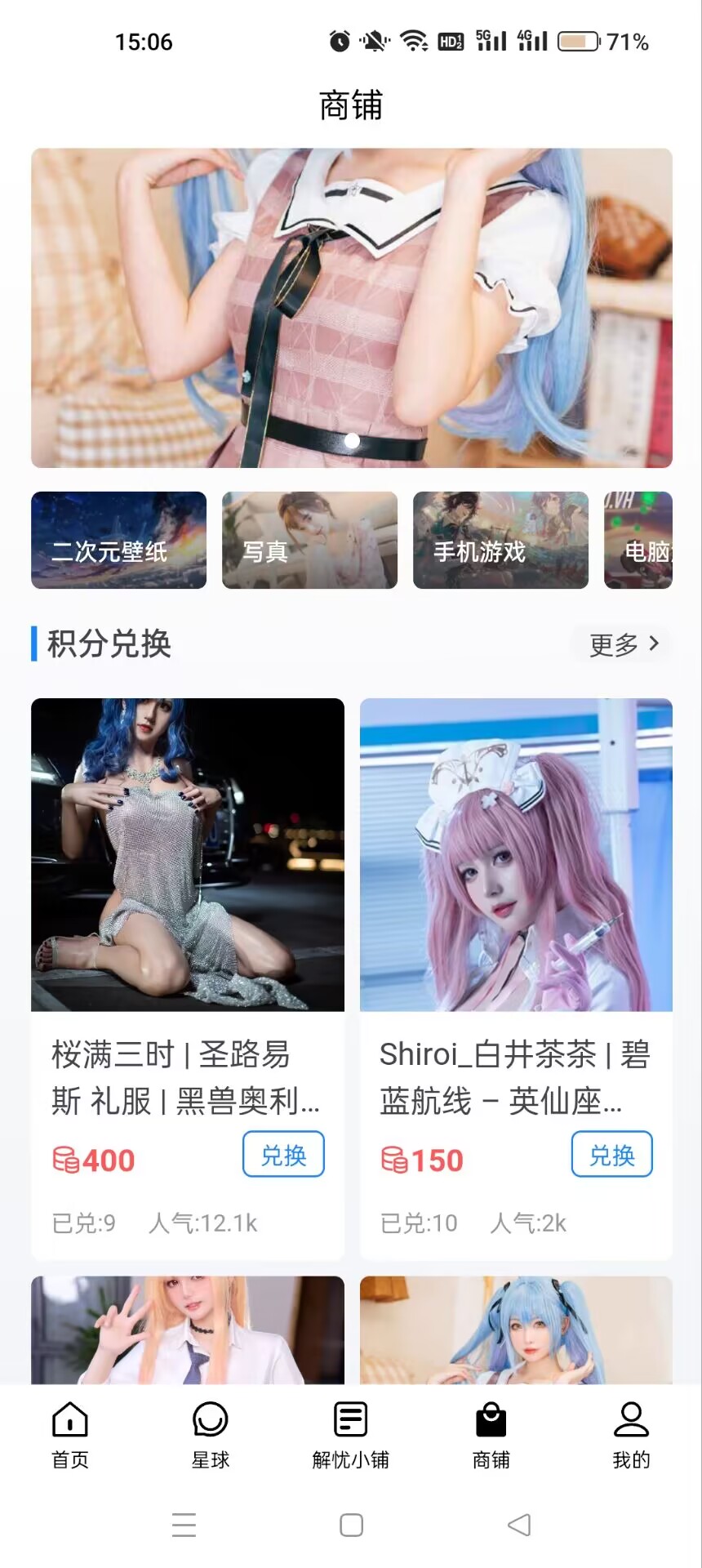Open the Shiroi_白井茶茶 碧蓝航线 card

(x=516, y=855)
